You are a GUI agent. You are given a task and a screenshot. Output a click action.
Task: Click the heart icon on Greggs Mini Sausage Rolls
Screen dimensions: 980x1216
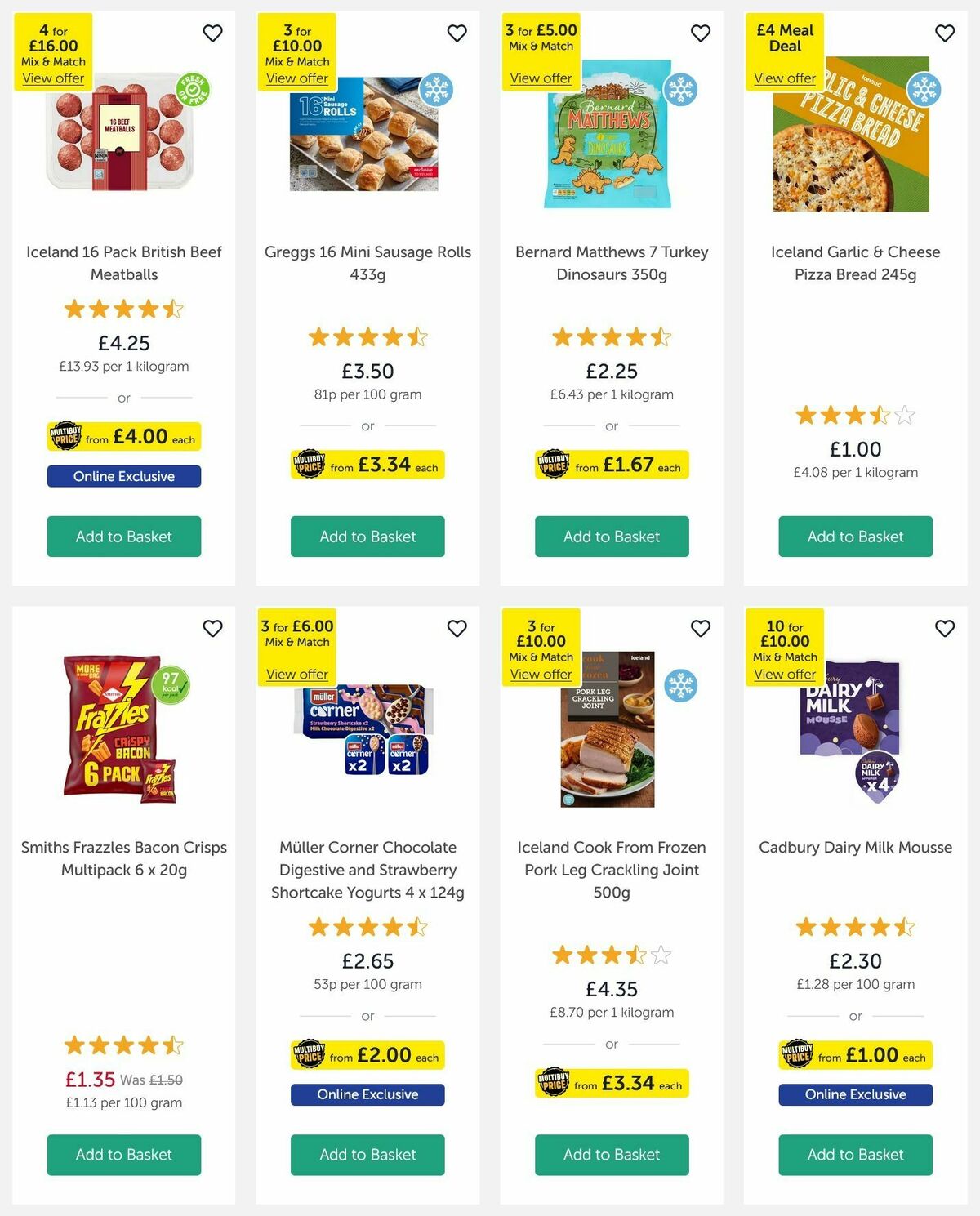click(457, 33)
